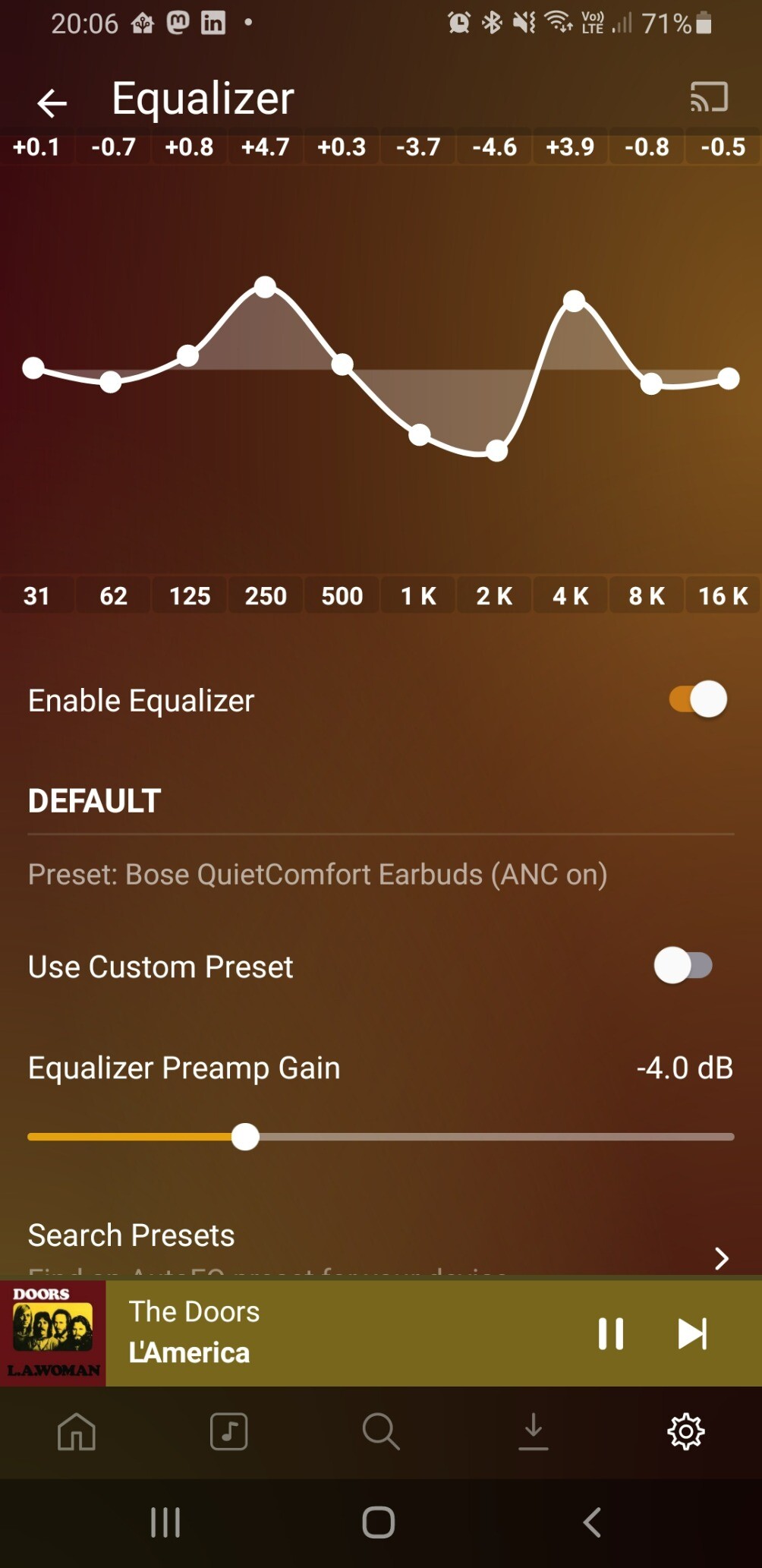
Task: Open the cast to device icon
Action: [x=708, y=98]
